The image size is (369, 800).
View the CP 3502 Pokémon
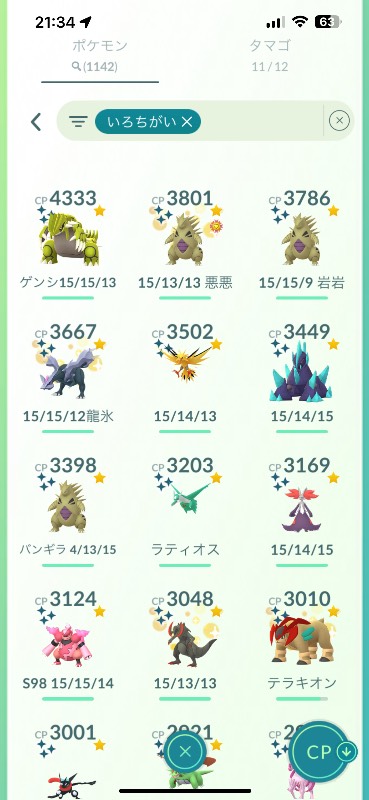(185, 378)
